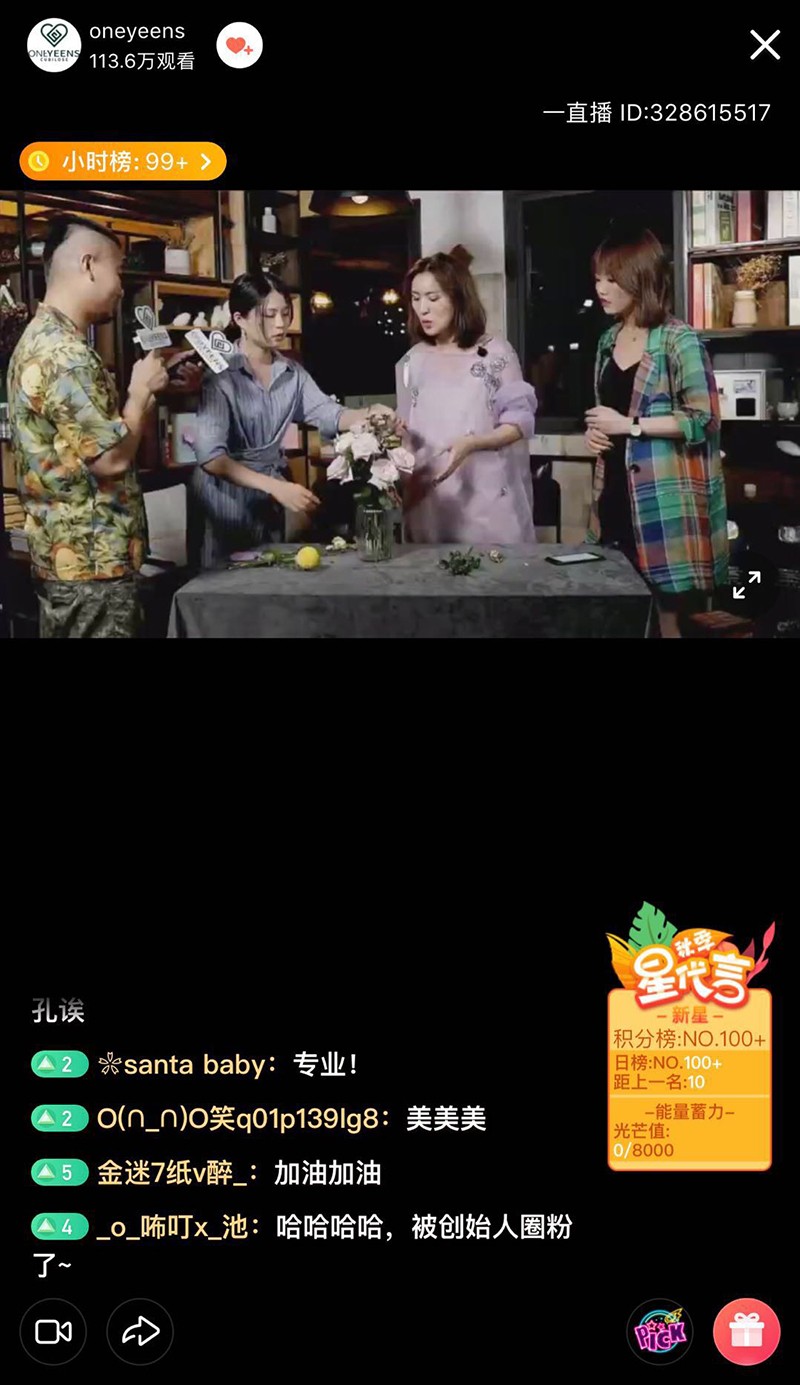Send a gift via gift box

pyautogui.click(x=746, y=1331)
